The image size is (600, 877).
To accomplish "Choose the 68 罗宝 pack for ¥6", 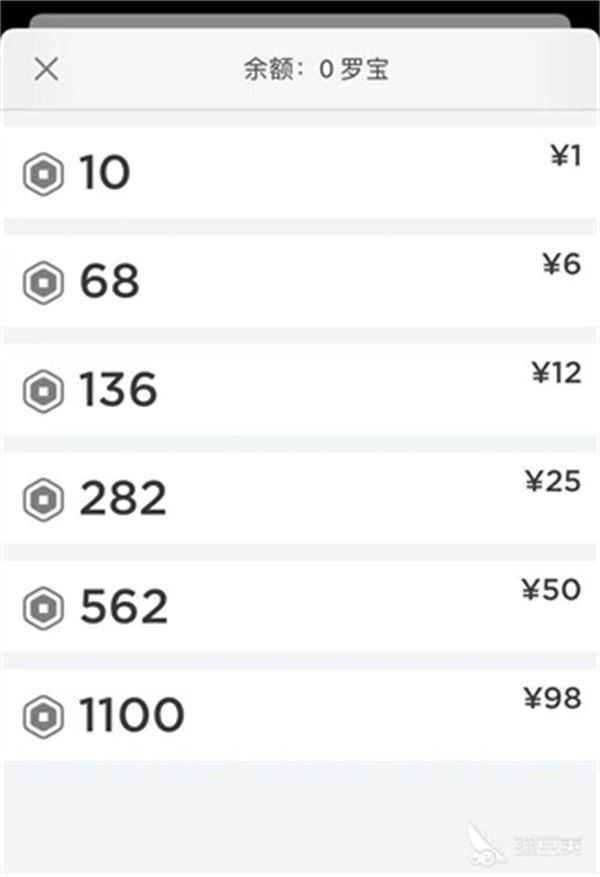I will pyautogui.click(x=300, y=281).
